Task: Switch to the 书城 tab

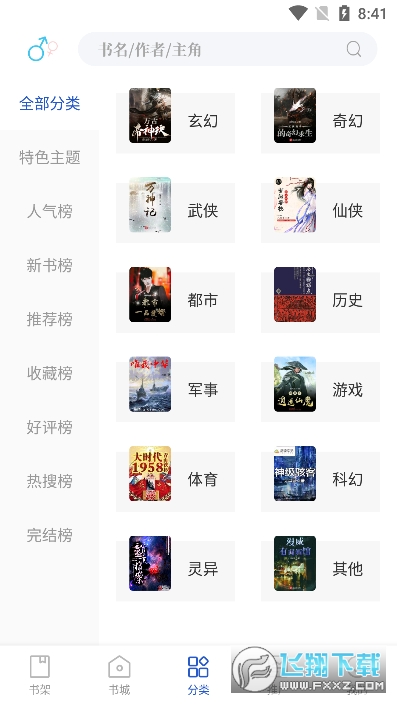Action: coord(119,675)
